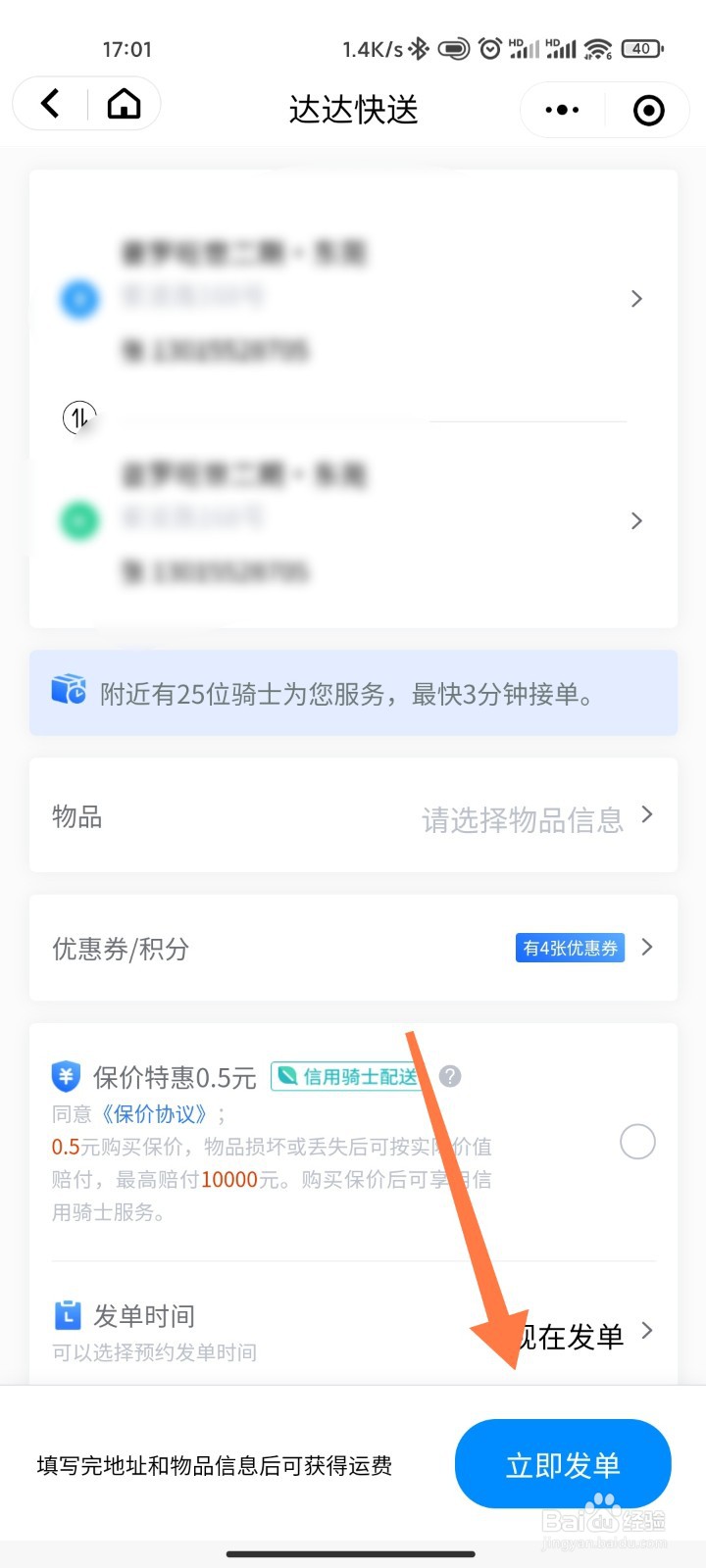Viewport: 706px width, 1568px height.
Task: Click the delivery box icon in the rider notice banner
Action: click(x=68, y=693)
